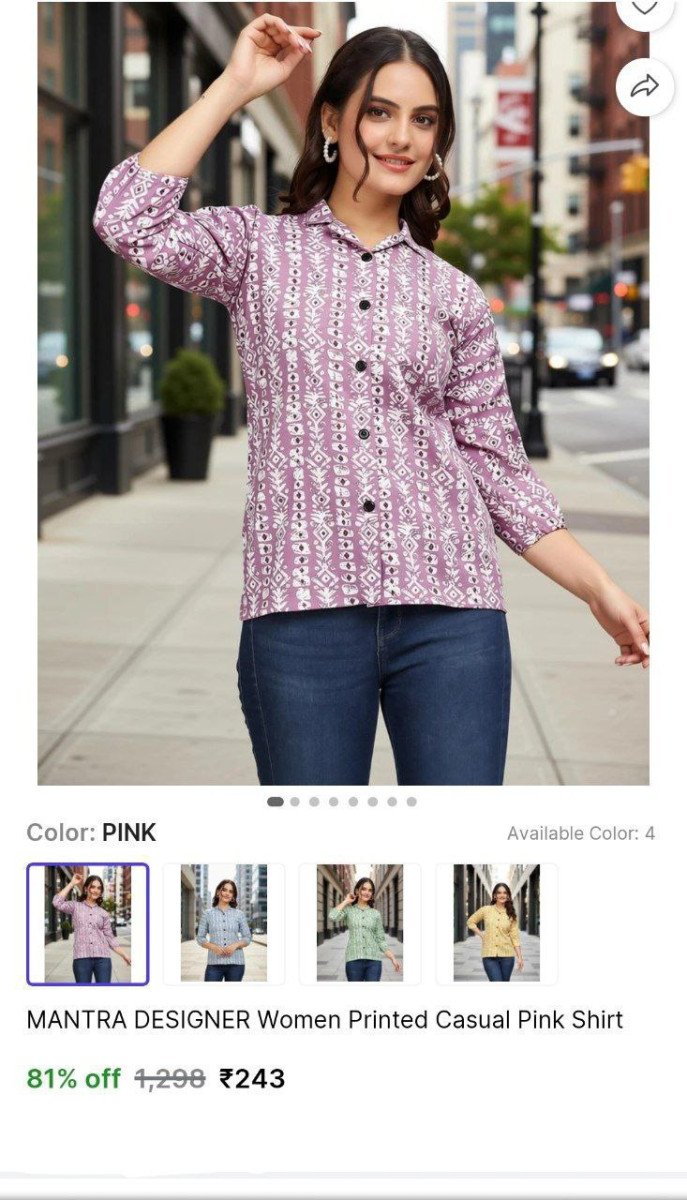This screenshot has width=687, height=1200.
Task: Add the shirt to wishlist with heart icon
Action: click(x=645, y=8)
